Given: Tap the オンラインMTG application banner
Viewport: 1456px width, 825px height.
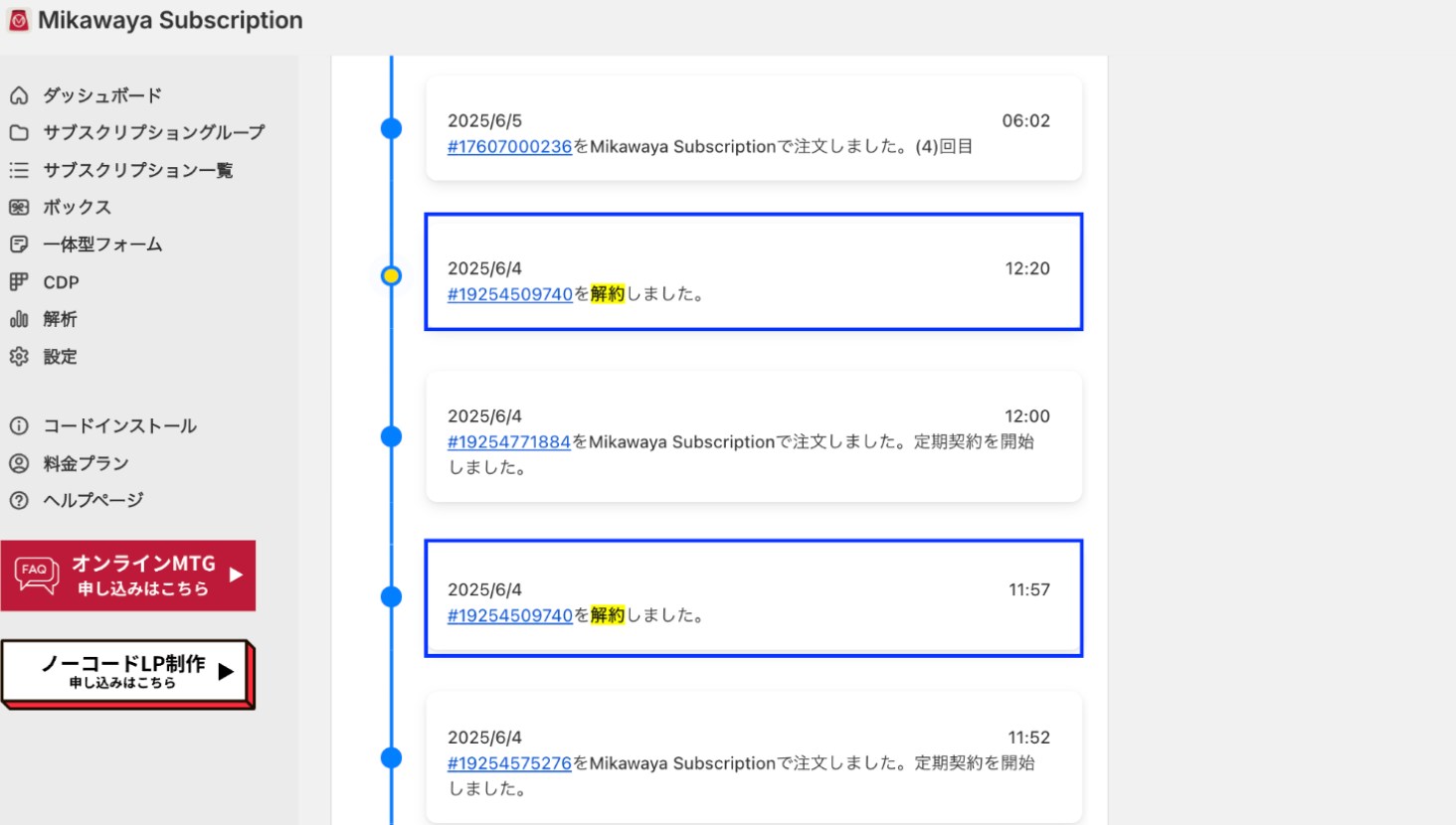Looking at the screenshot, I should click(127, 576).
